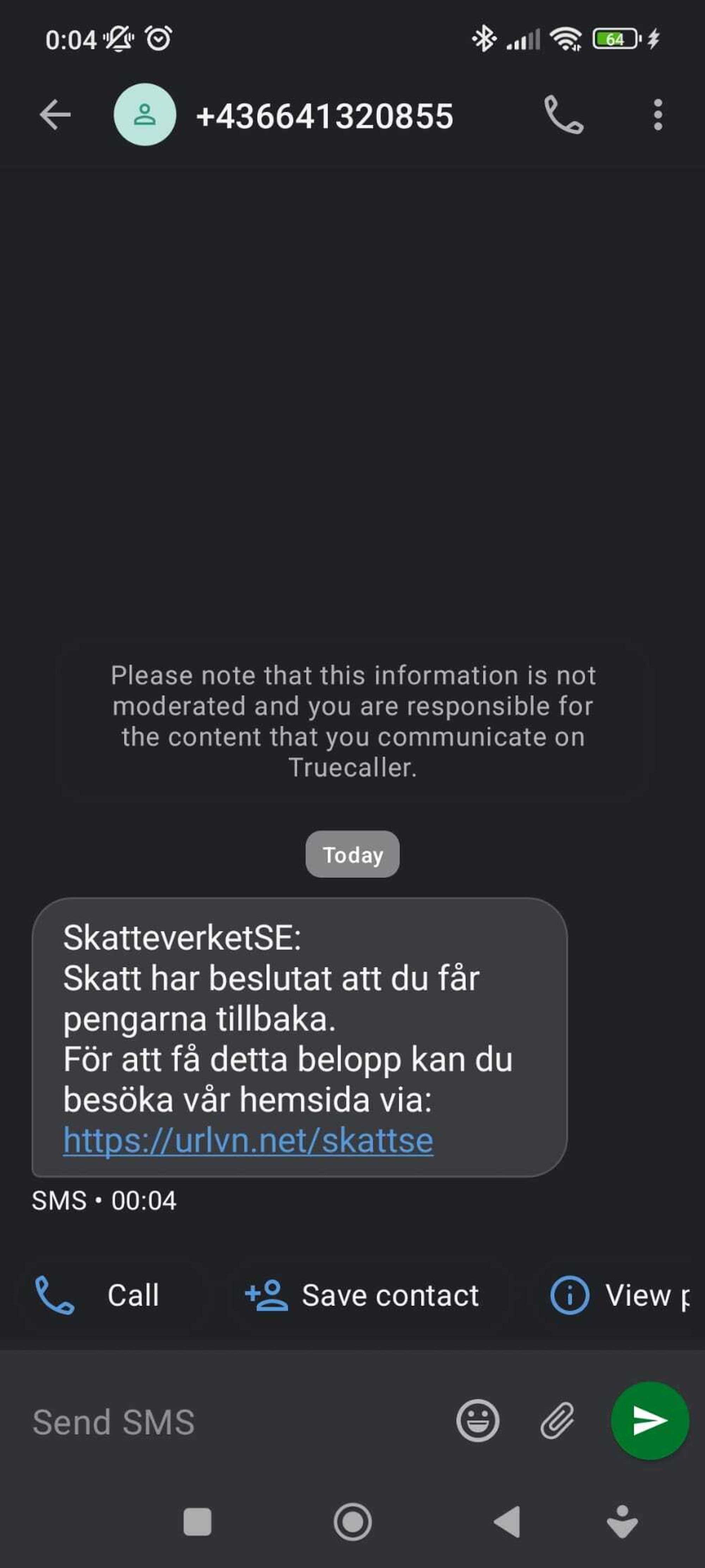The height and width of the screenshot is (1568, 705).
Task: Open the three-dot overflow menu
Action: click(657, 115)
